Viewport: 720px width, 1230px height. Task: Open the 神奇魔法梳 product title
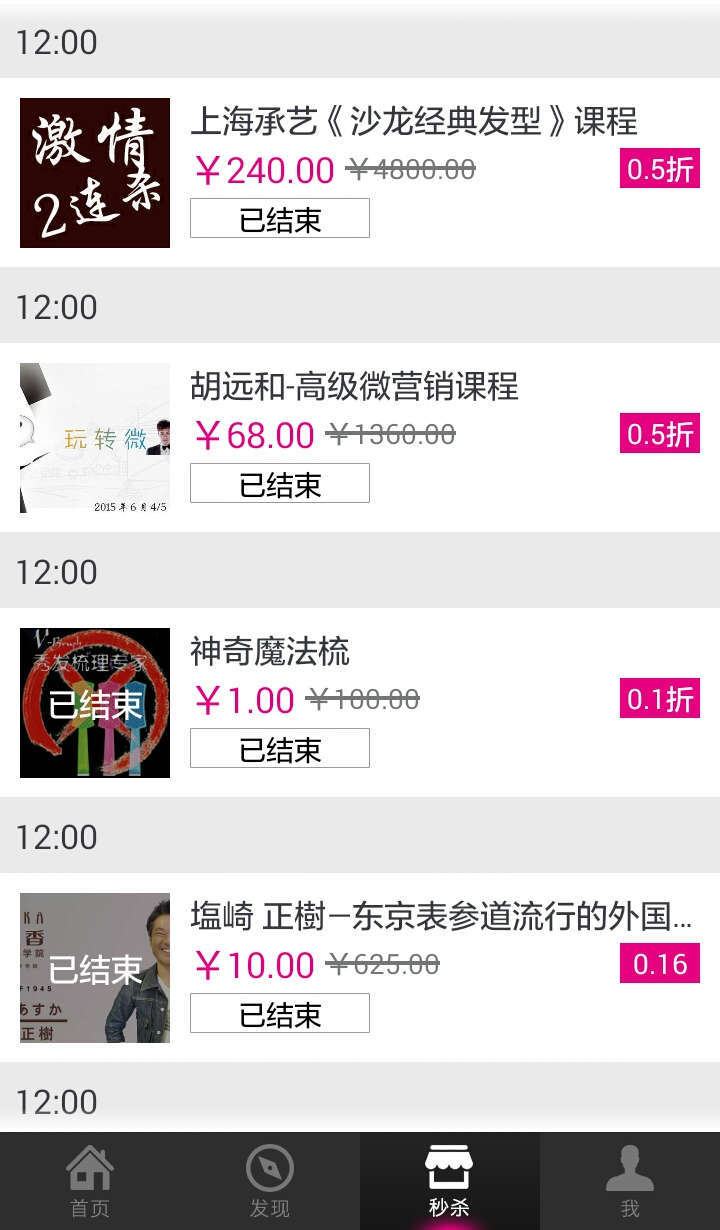270,652
